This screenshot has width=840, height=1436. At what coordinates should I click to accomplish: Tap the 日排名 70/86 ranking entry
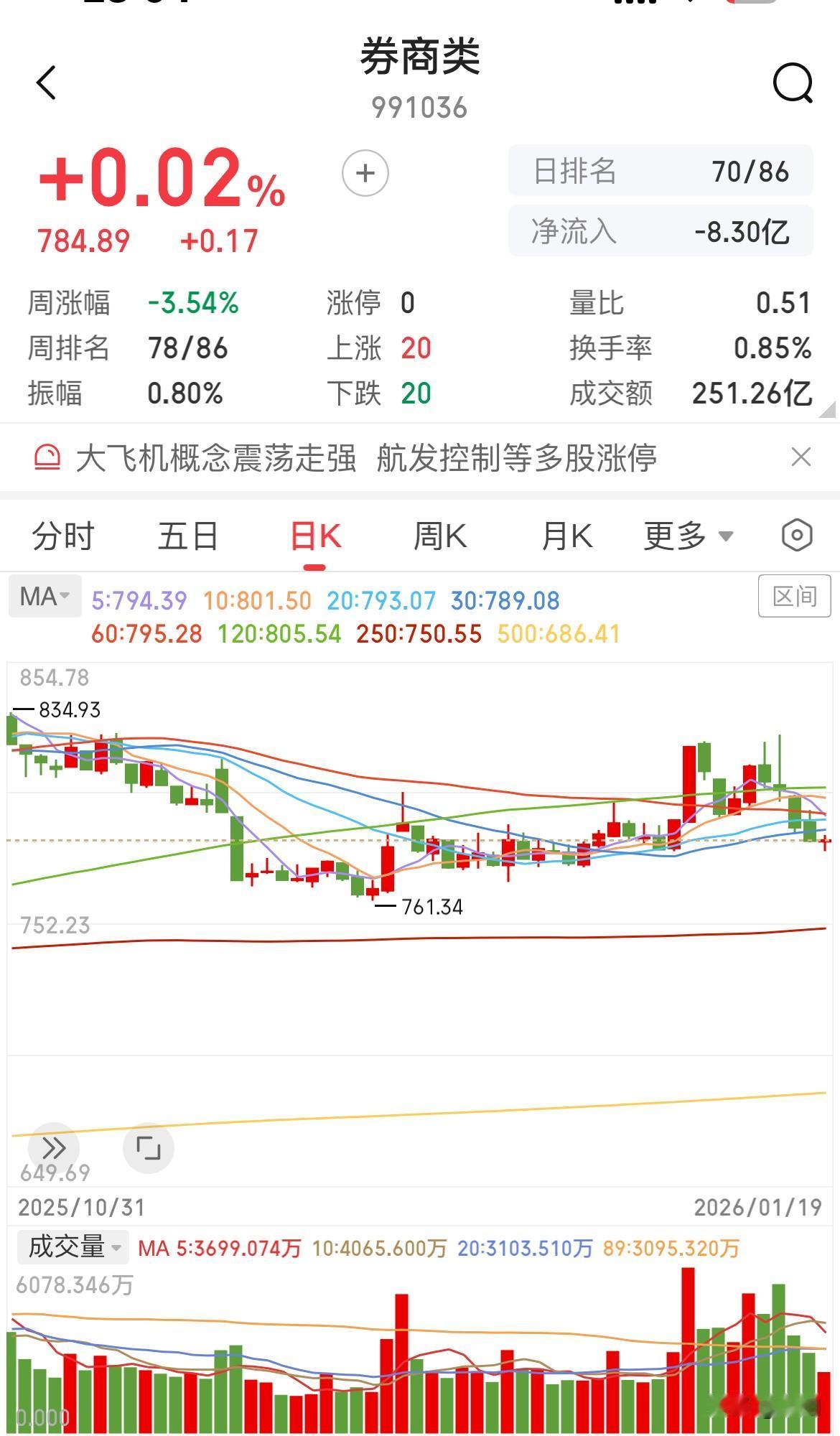click(x=659, y=171)
